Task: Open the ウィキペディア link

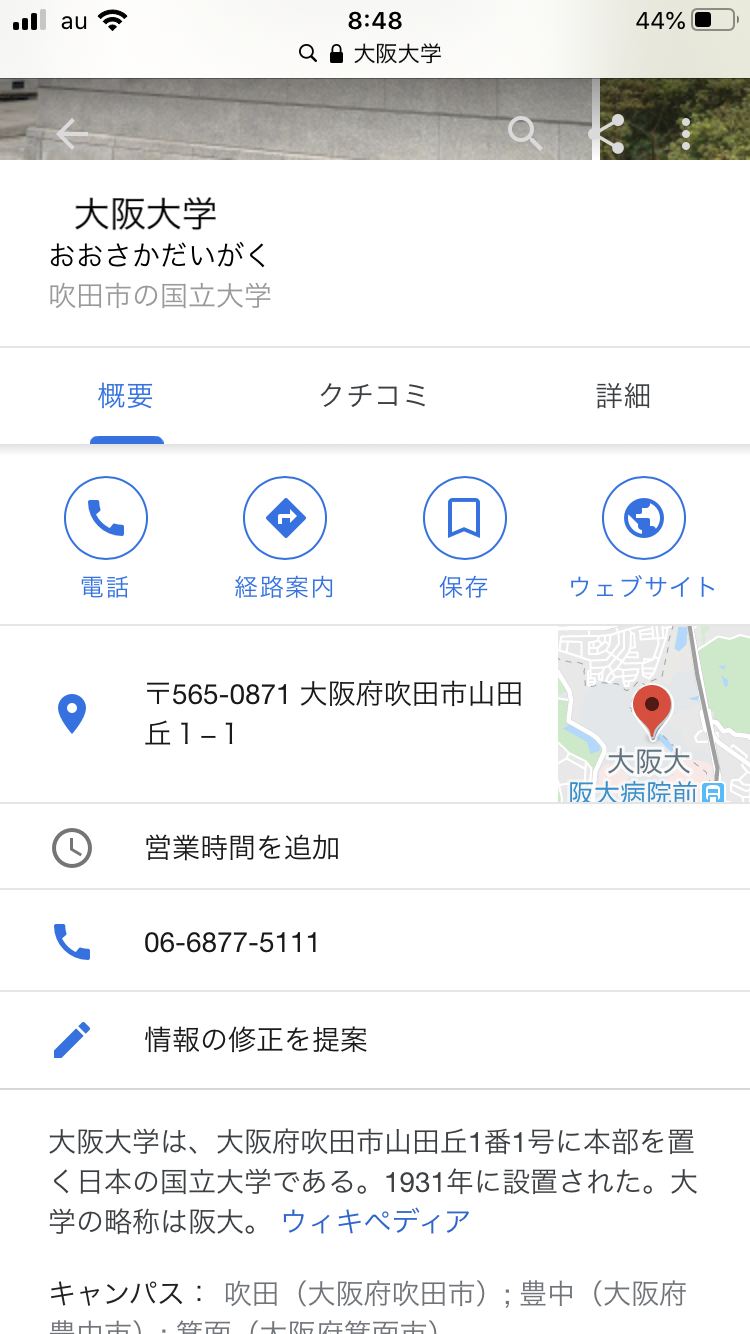Action: [376, 1221]
